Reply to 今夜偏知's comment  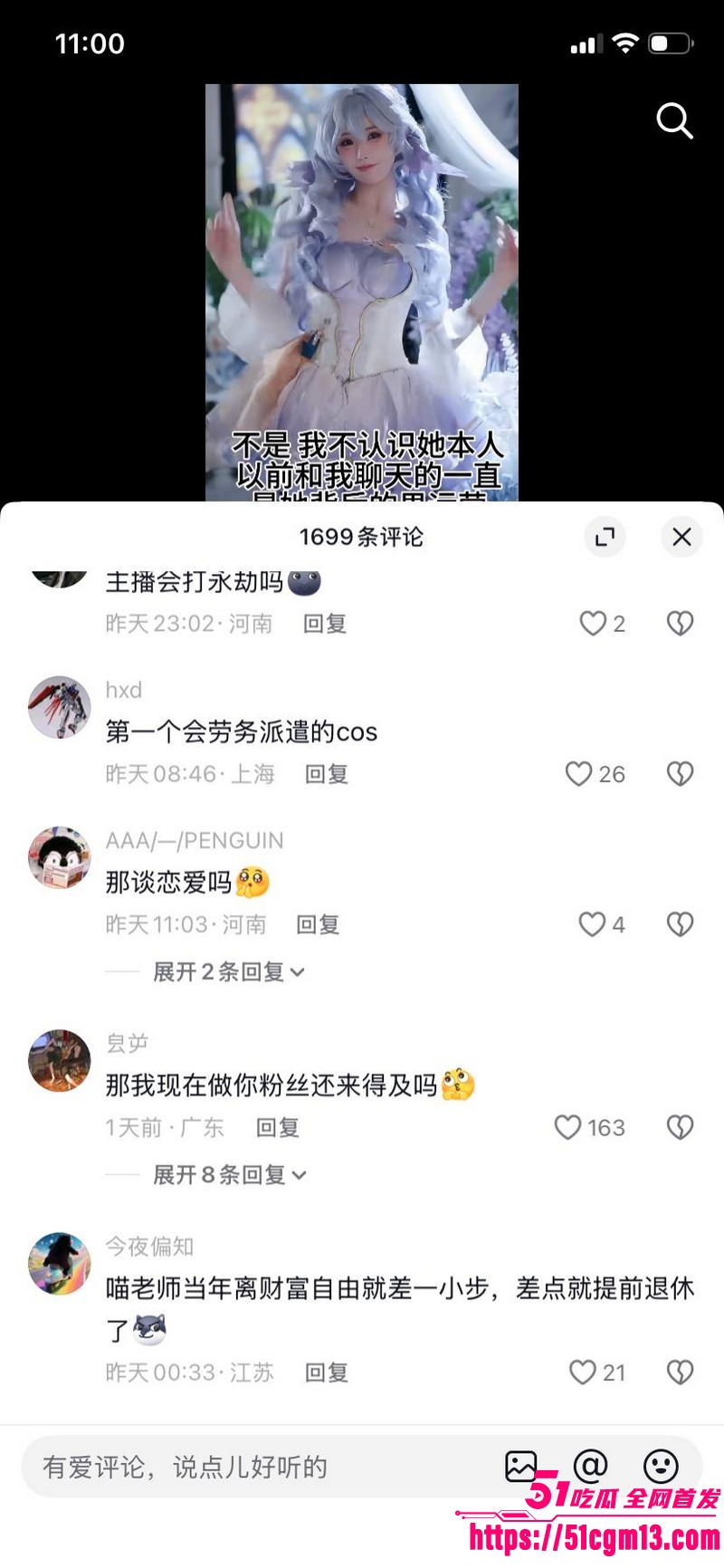click(327, 1372)
